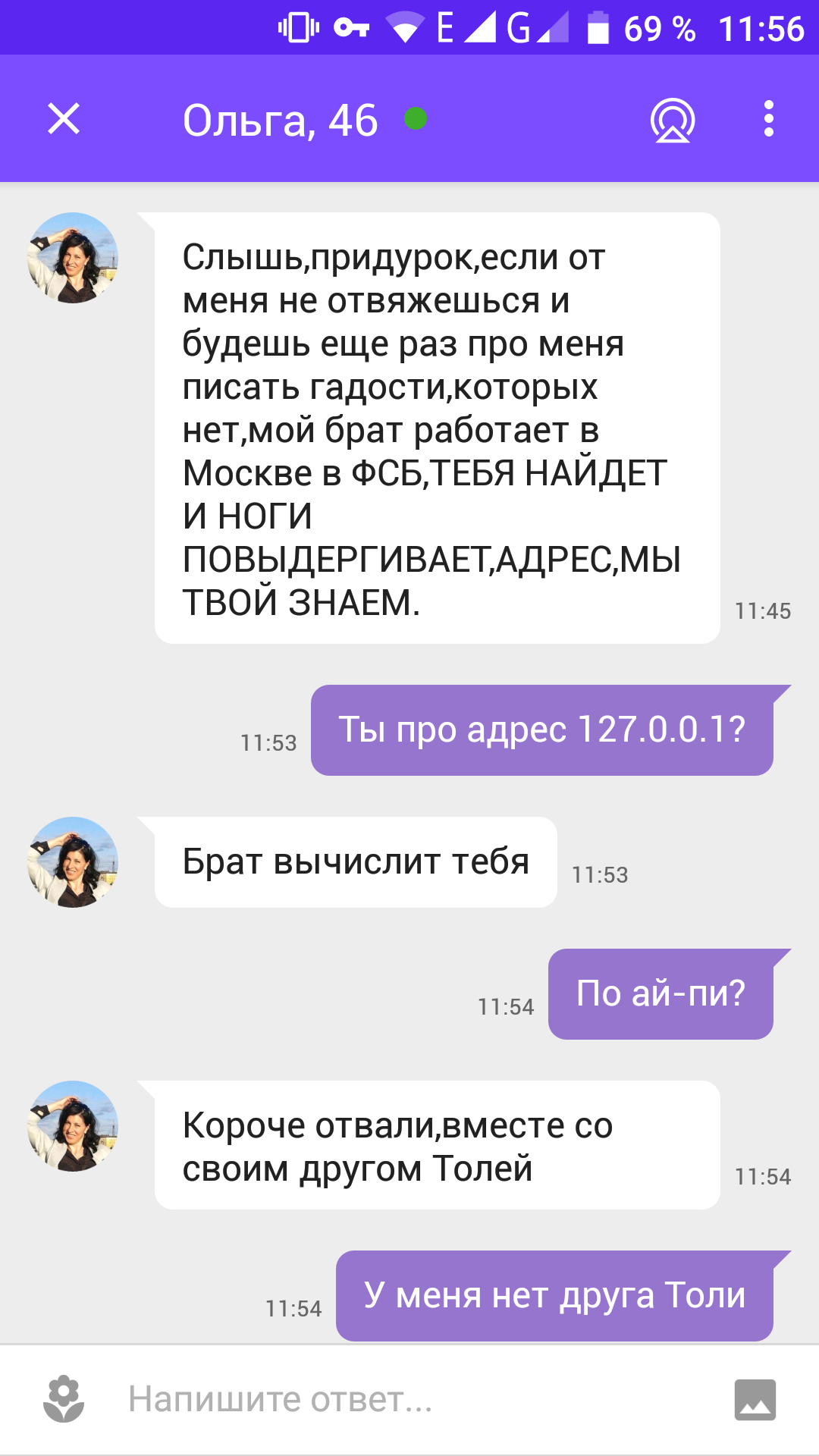Tap Olga's avatar next to her first message
The height and width of the screenshot is (1456, 819).
pyautogui.click(x=74, y=258)
